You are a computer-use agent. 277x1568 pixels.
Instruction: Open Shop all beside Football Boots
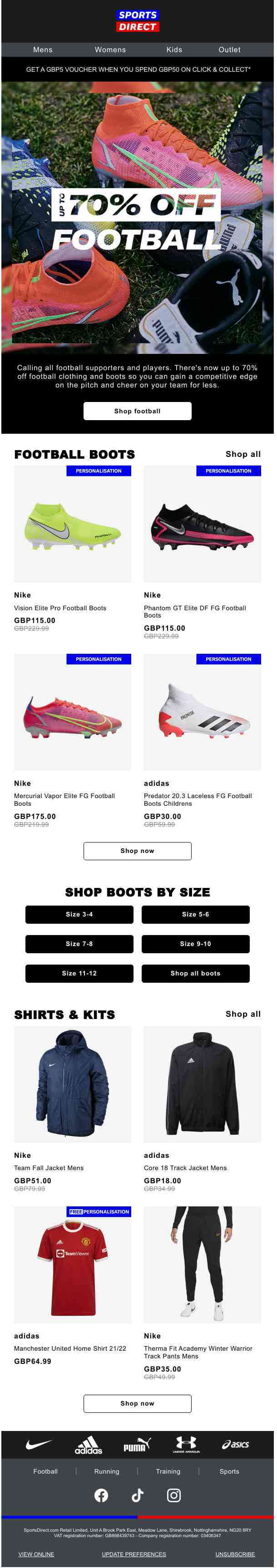click(x=243, y=454)
